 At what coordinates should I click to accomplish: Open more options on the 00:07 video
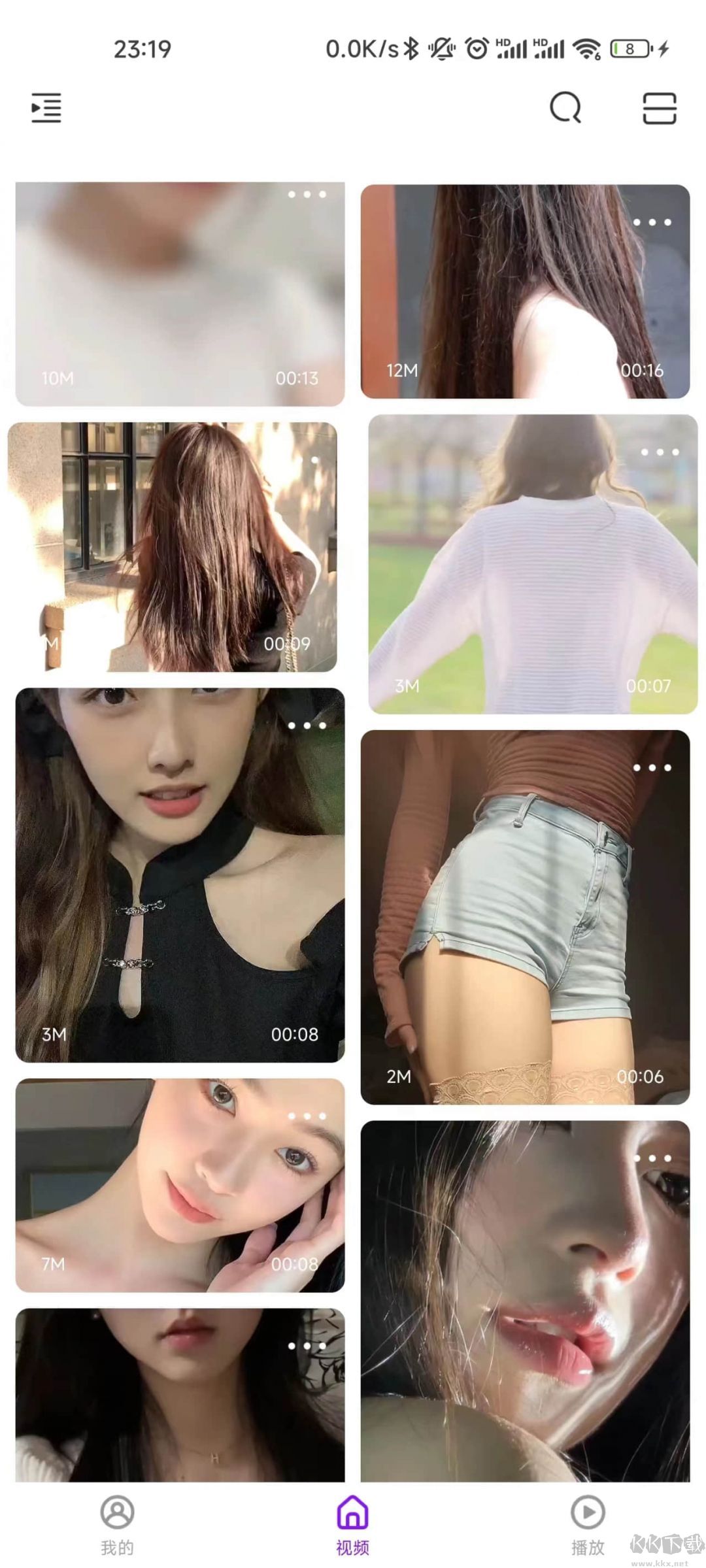point(659,452)
